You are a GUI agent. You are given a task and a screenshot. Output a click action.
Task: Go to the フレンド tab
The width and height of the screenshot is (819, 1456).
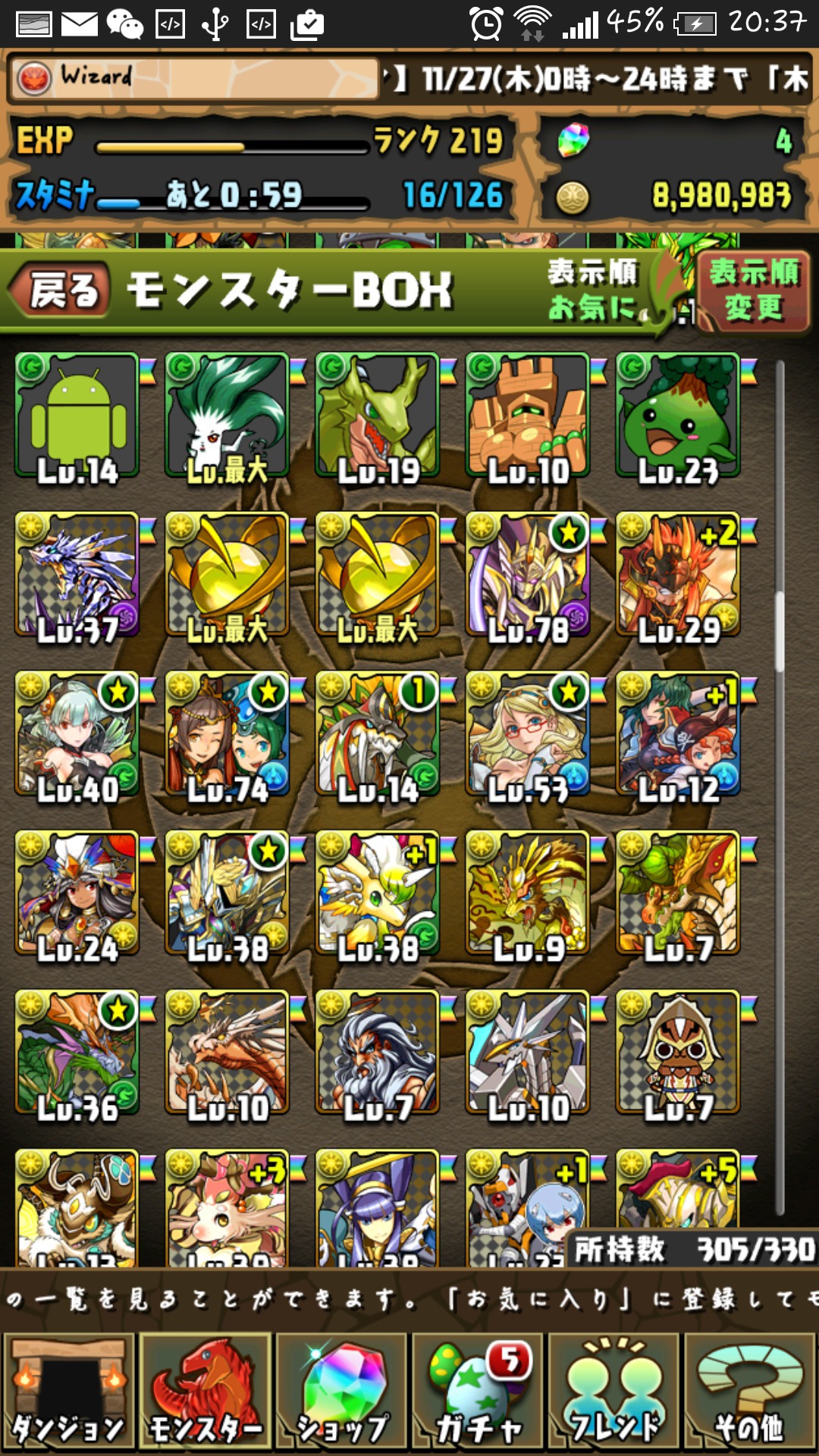click(614, 1392)
